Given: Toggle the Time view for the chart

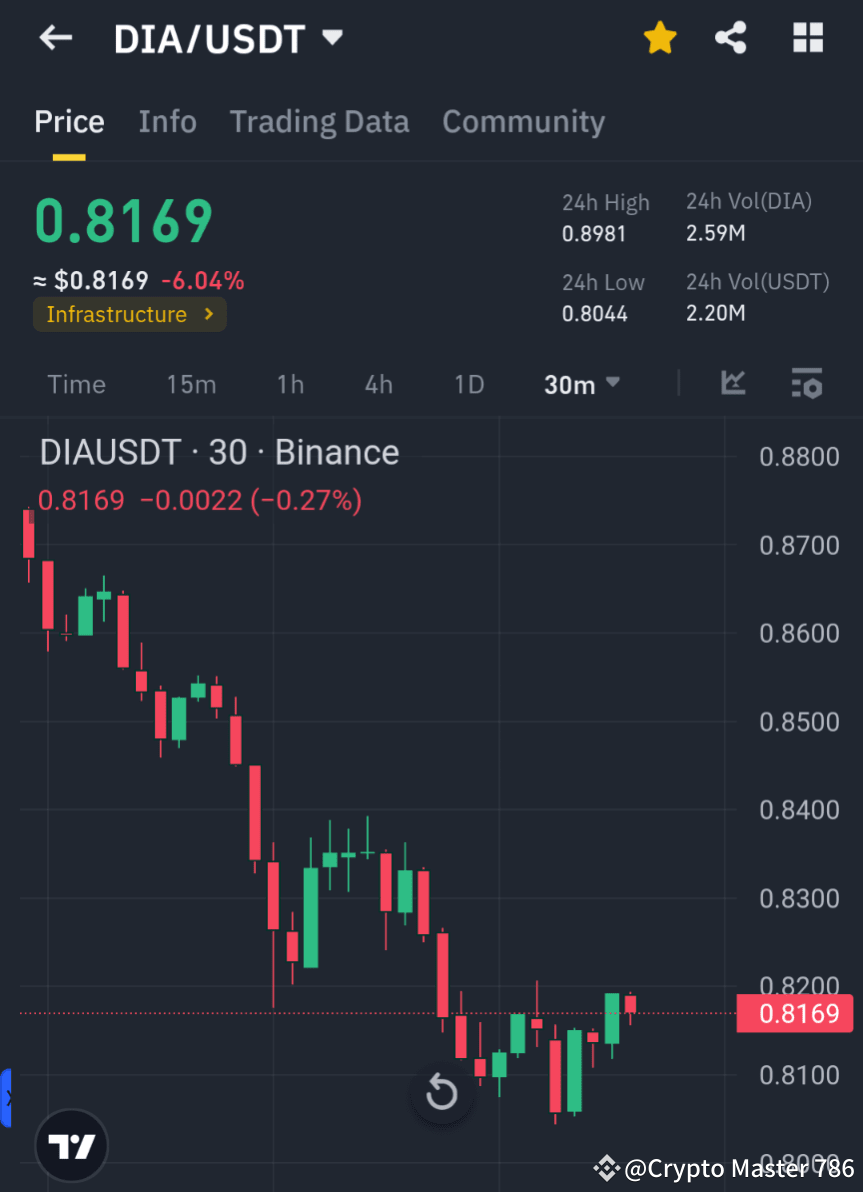Looking at the screenshot, I should click(x=76, y=383).
